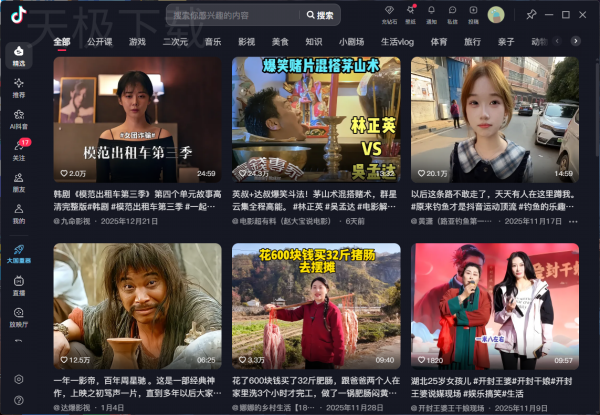Screen dimensions: 600x415
Task: Open settings gear in the sidebar
Action: click(19, 379)
